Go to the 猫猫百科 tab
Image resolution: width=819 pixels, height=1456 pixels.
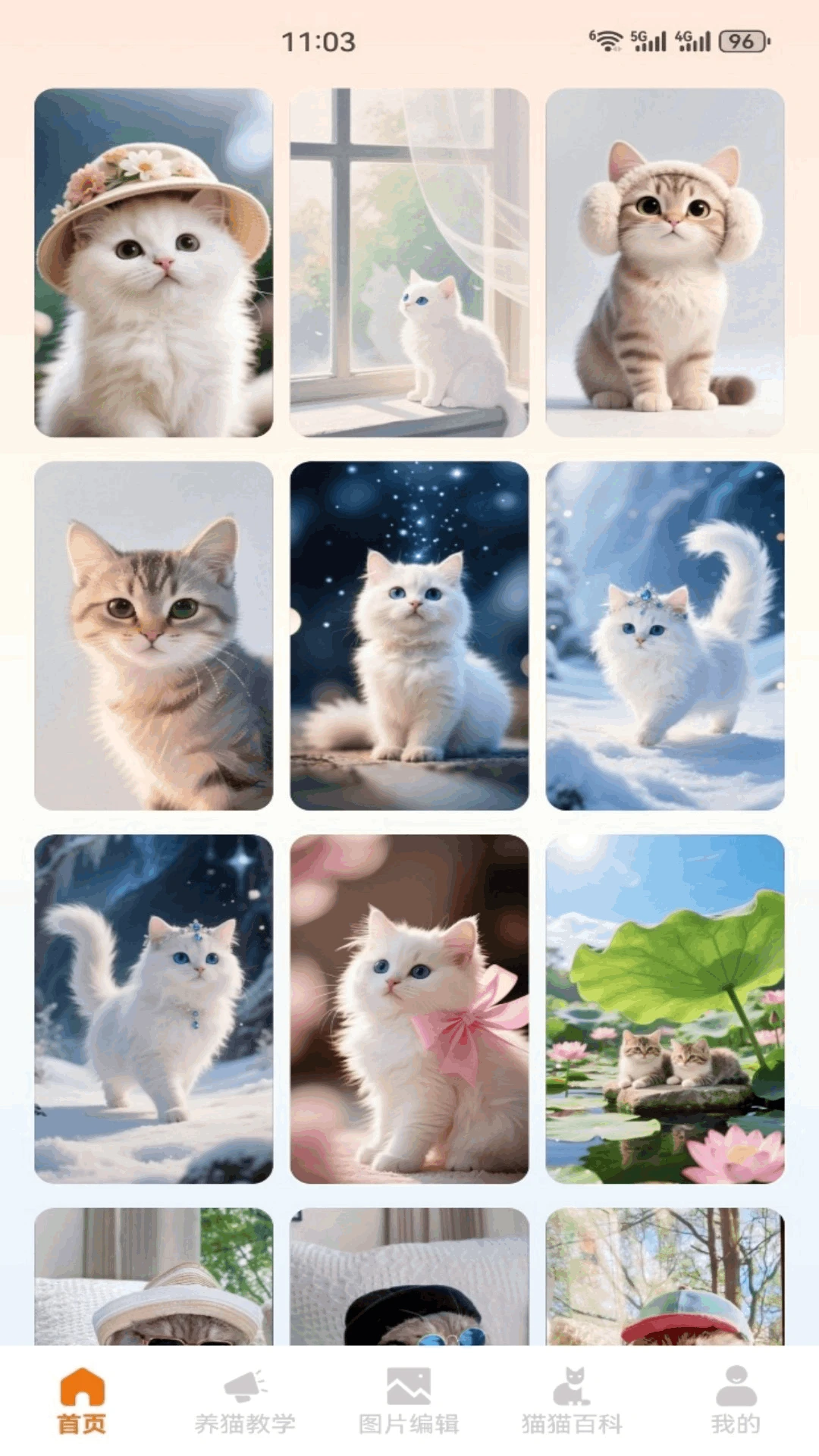click(x=572, y=1401)
